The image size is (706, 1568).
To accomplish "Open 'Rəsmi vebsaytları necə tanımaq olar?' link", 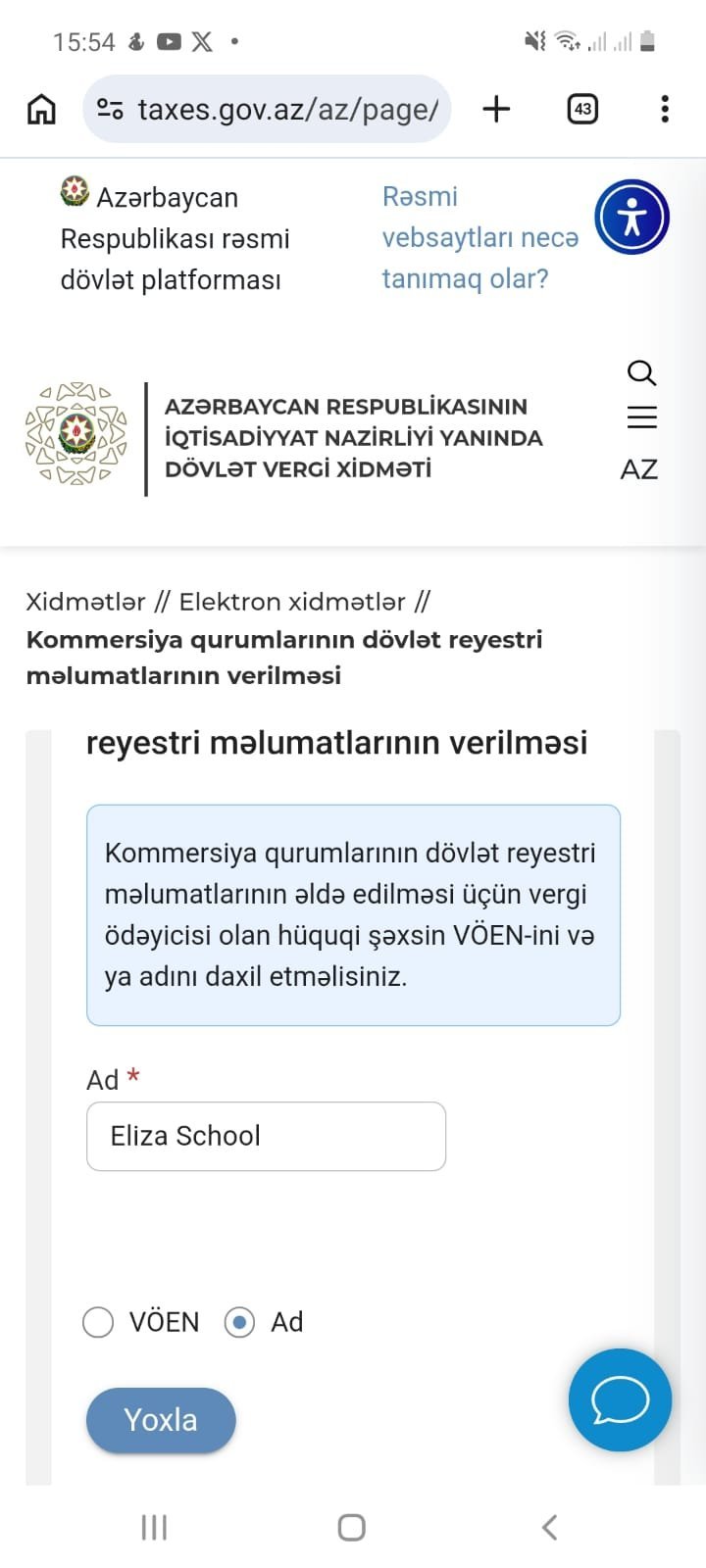I will pyautogui.click(x=479, y=238).
